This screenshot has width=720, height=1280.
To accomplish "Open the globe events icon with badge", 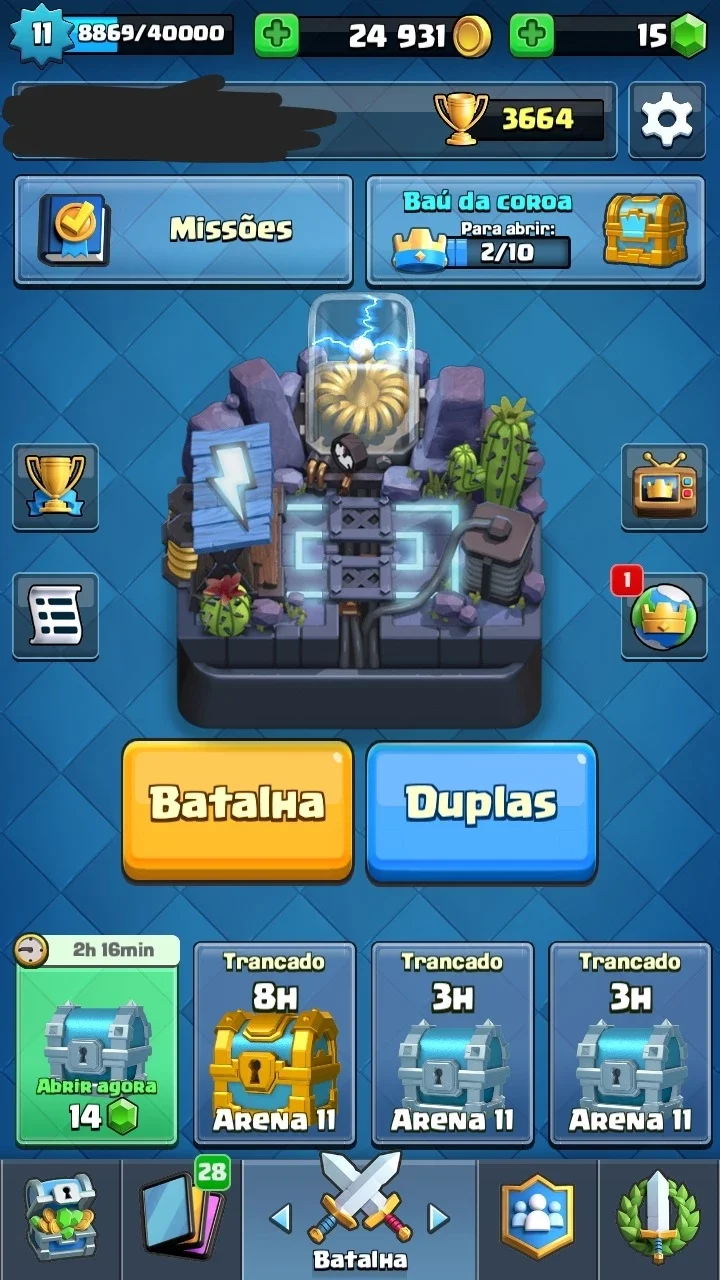I will point(664,616).
